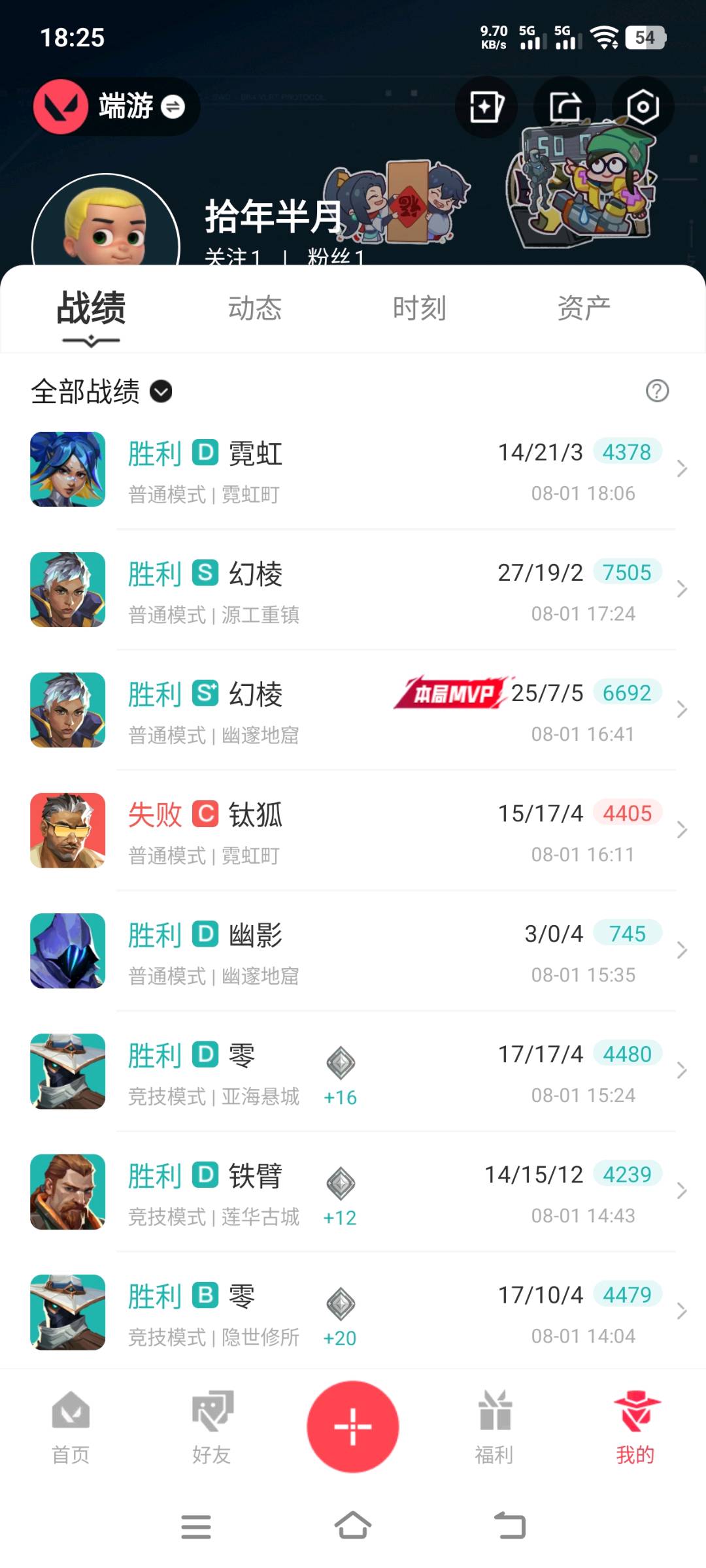This screenshot has height=1568, width=706.
Task: Switch to the 时刻 tab
Action: pos(419,308)
